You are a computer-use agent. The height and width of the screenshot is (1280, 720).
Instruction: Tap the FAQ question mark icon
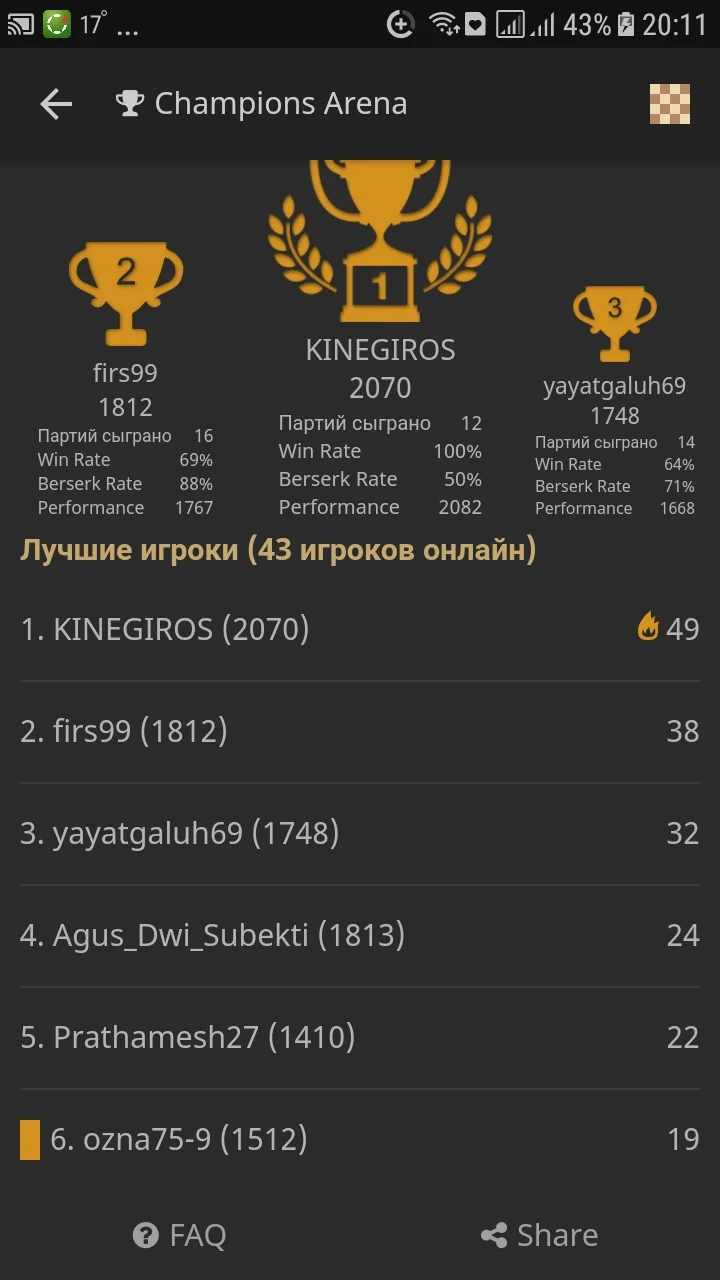[x=144, y=1235]
